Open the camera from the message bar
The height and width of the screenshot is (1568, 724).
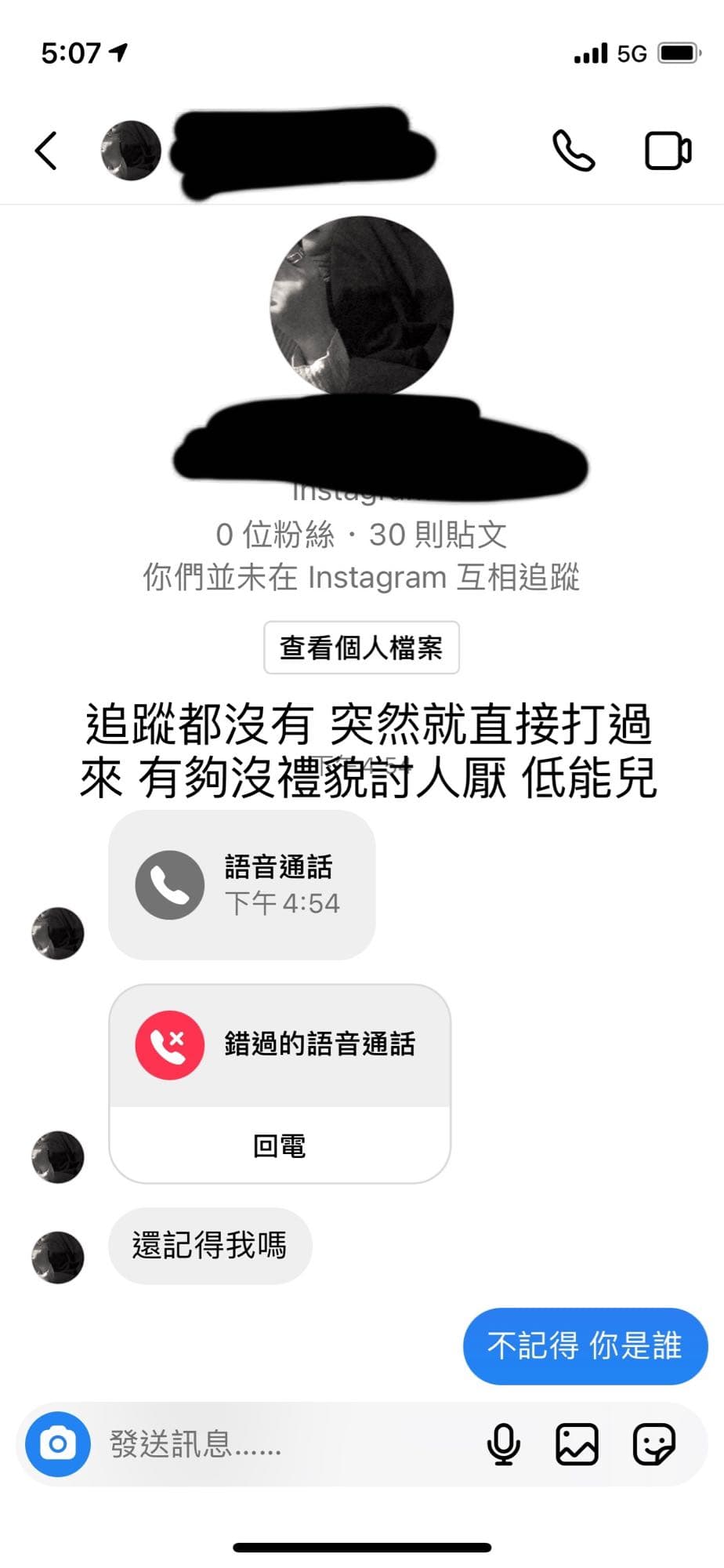pyautogui.click(x=58, y=1444)
